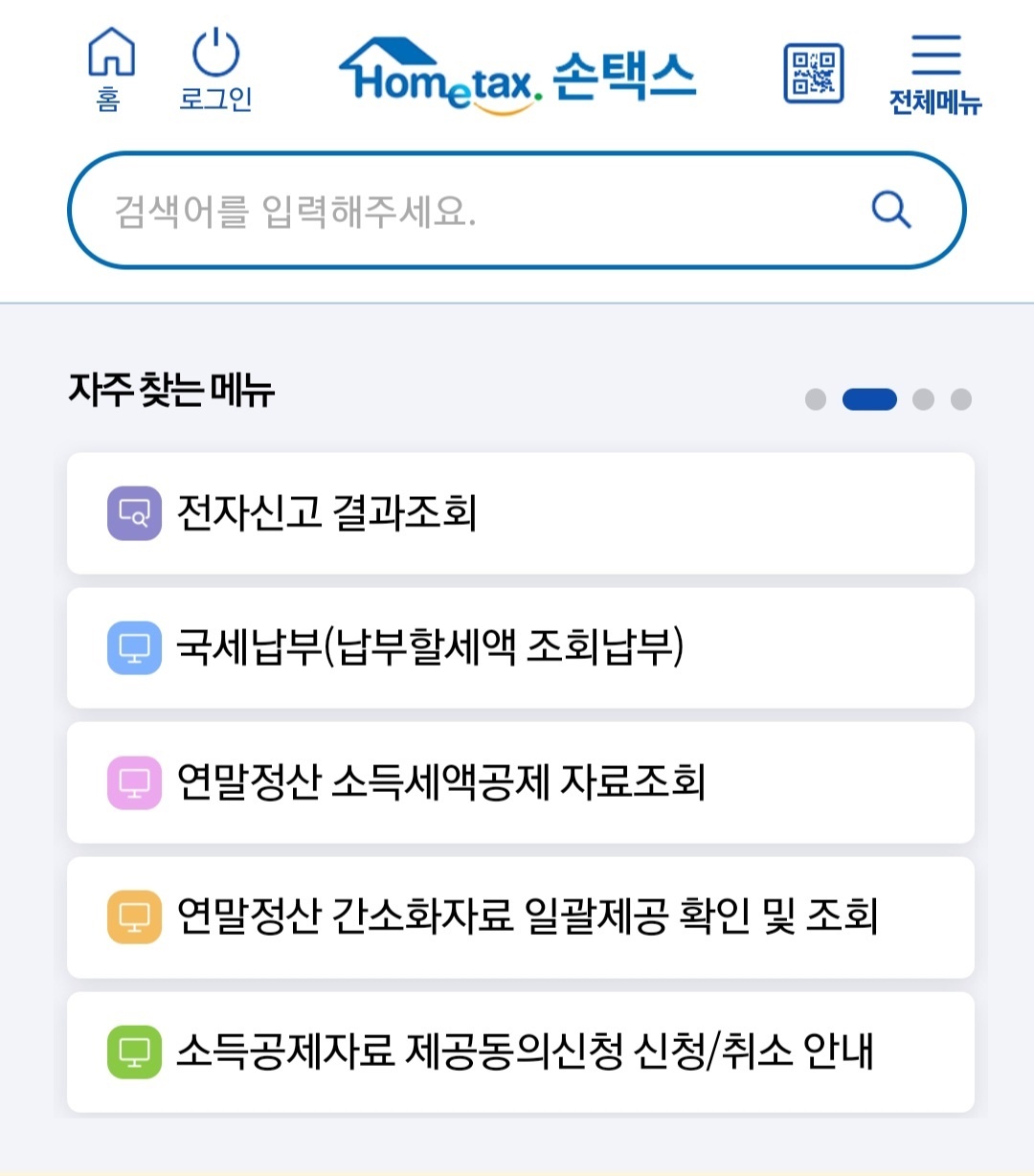1034x1176 pixels.
Task: Tap the blue monitor icon beside 국세납부
Action: tap(134, 648)
